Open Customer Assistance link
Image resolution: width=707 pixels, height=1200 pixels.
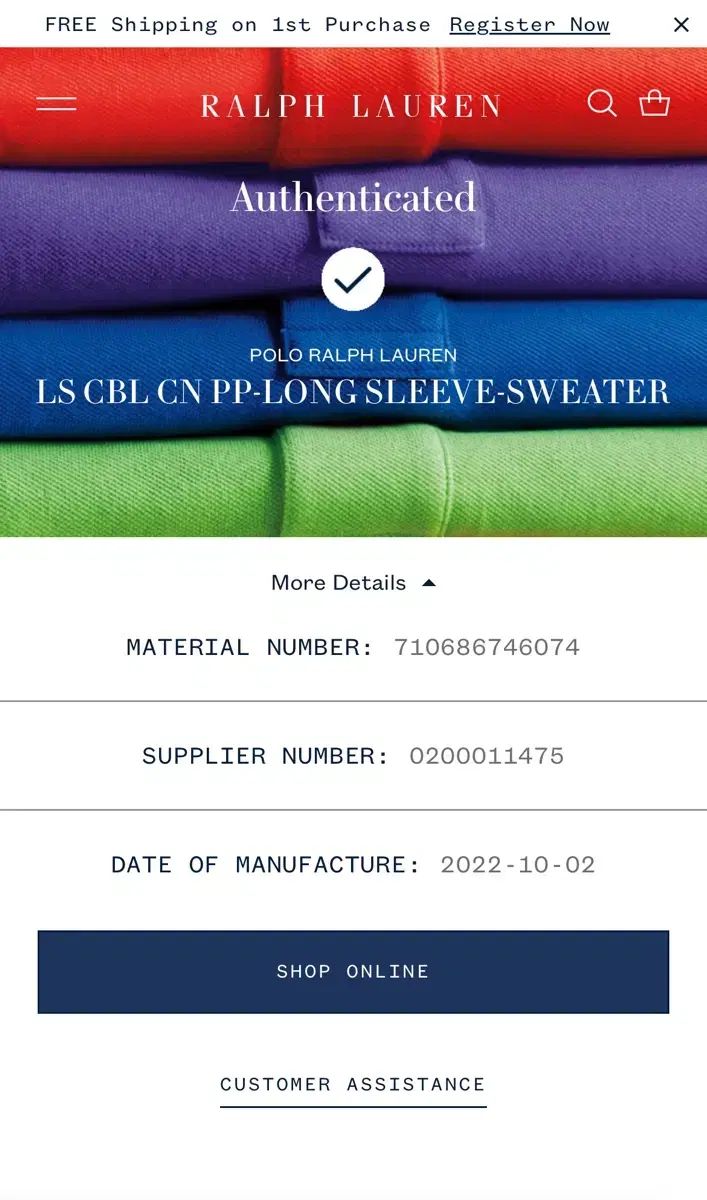click(x=353, y=1085)
